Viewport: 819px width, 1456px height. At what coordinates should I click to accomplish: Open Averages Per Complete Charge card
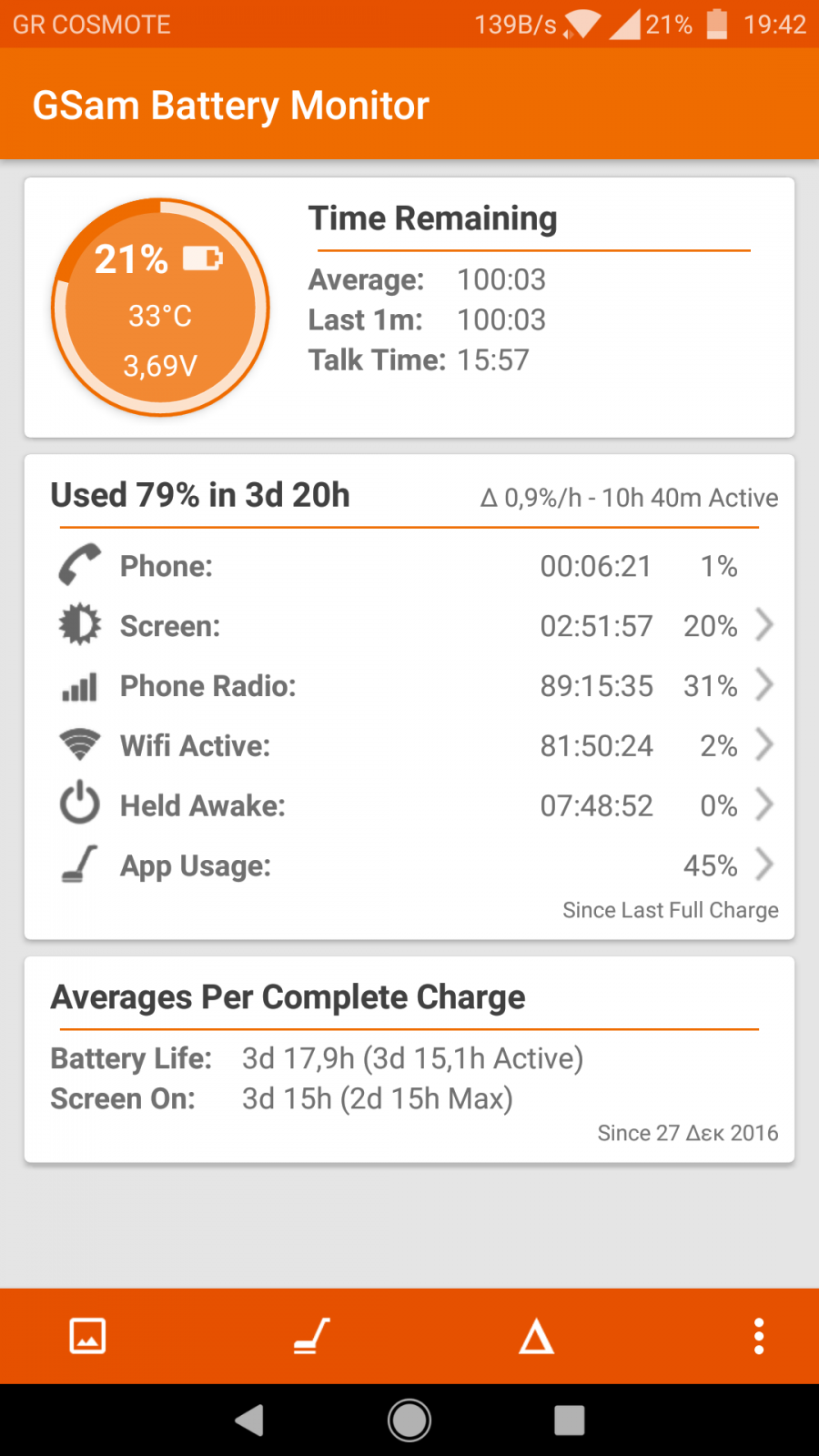[409, 1060]
